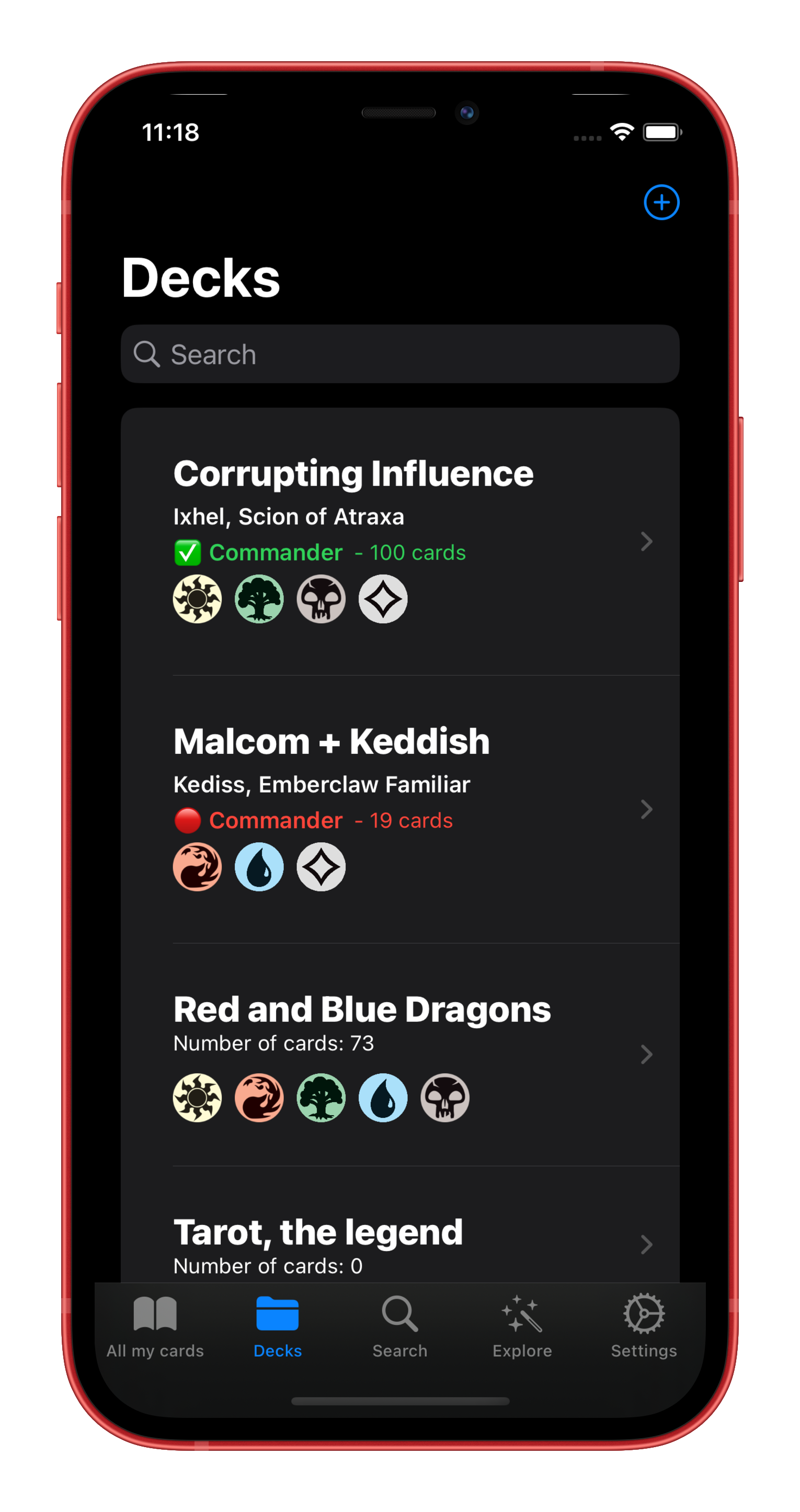Select the Decks tab
The image size is (800, 1512).
pyautogui.click(x=277, y=1326)
